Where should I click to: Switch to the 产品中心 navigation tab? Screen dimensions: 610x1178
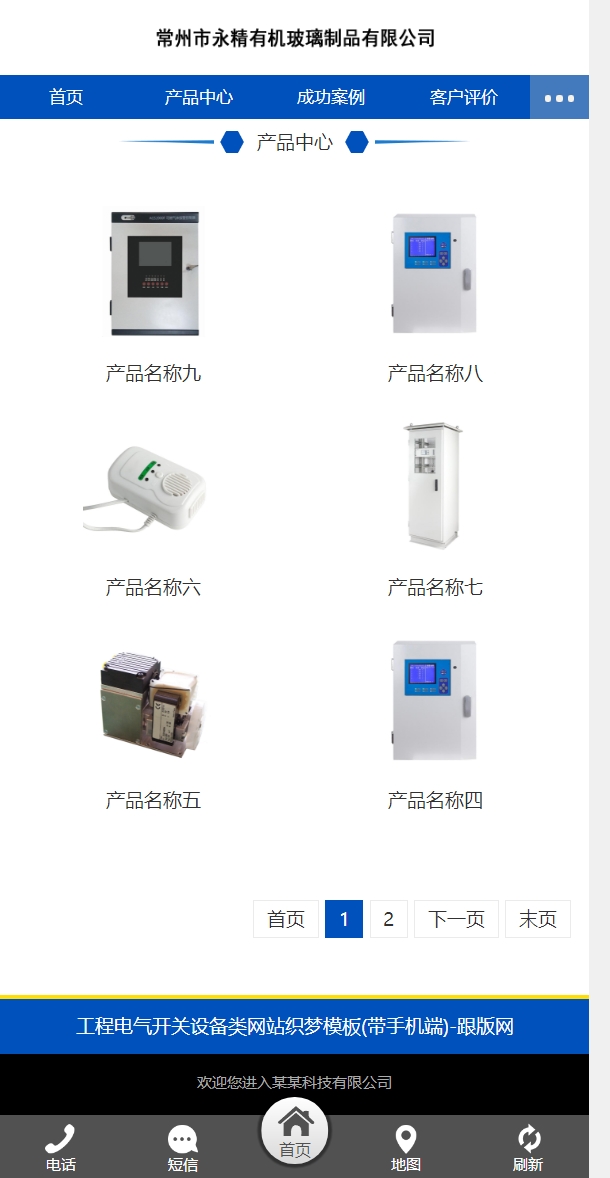(x=198, y=97)
